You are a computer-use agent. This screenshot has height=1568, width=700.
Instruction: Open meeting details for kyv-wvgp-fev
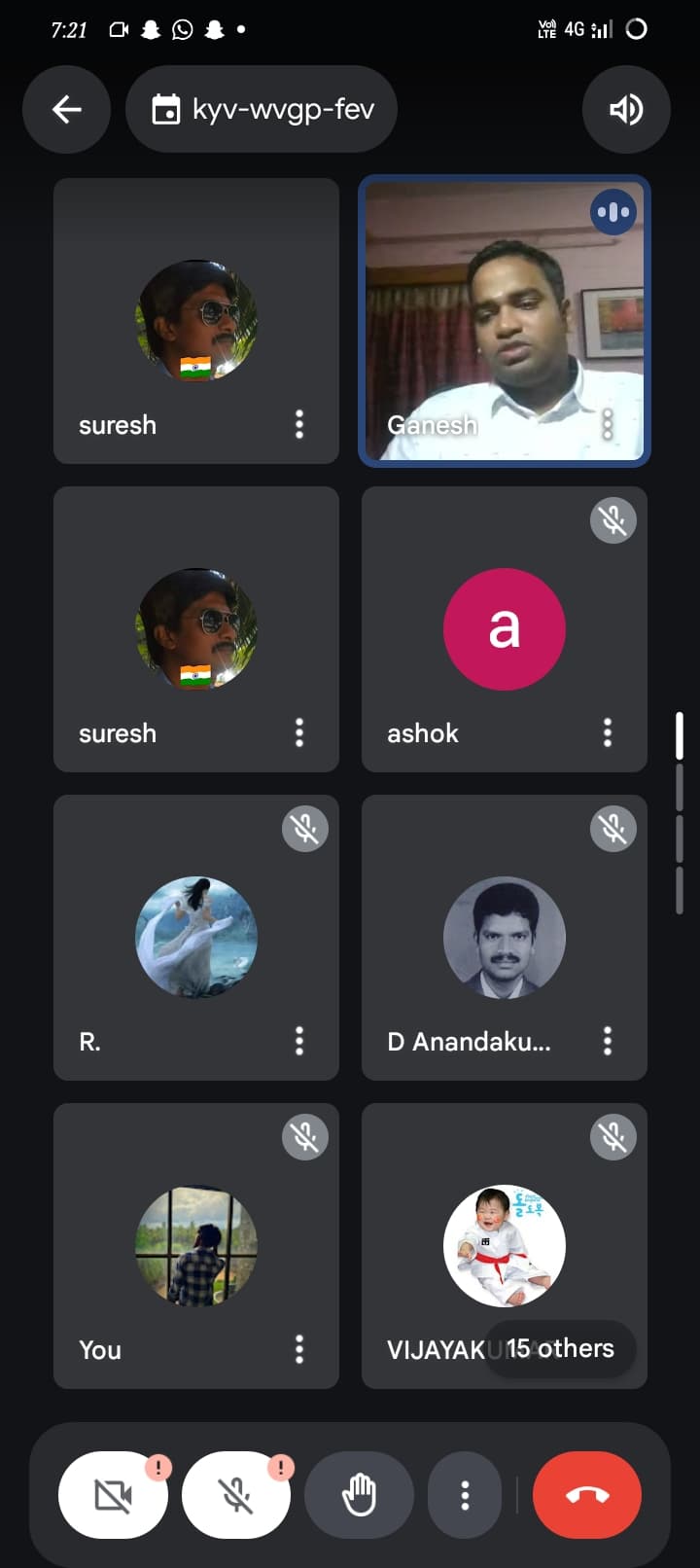click(x=262, y=109)
